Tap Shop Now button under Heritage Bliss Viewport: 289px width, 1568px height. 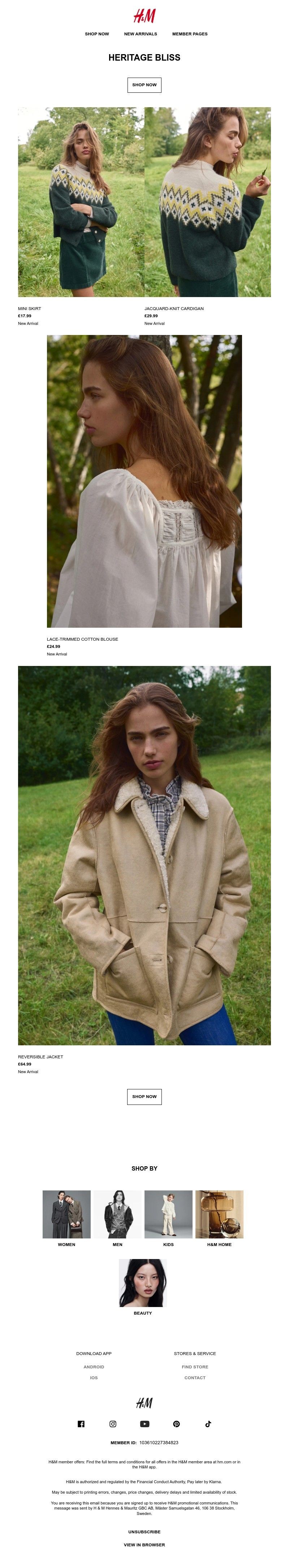pos(144,85)
